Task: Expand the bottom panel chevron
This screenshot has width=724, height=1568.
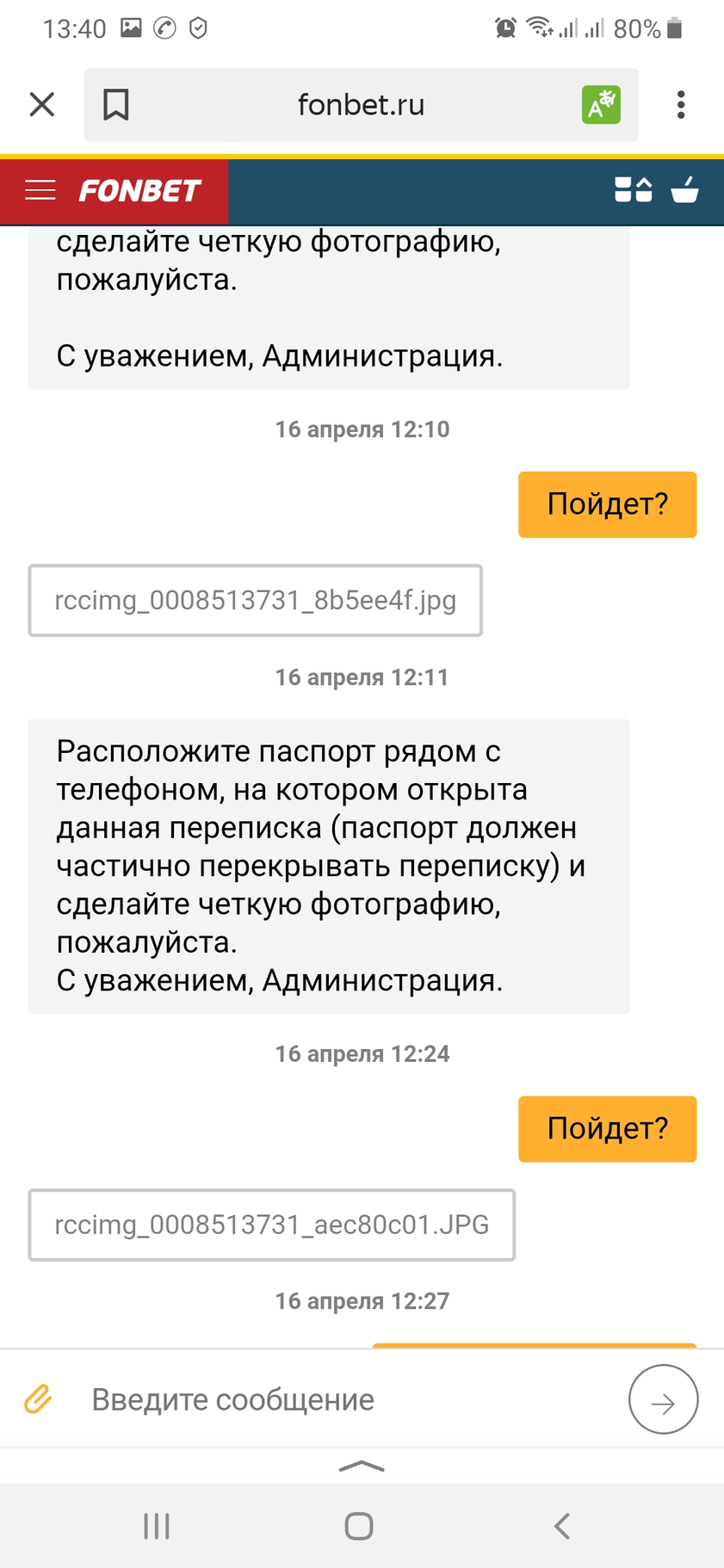Action: tap(362, 1466)
